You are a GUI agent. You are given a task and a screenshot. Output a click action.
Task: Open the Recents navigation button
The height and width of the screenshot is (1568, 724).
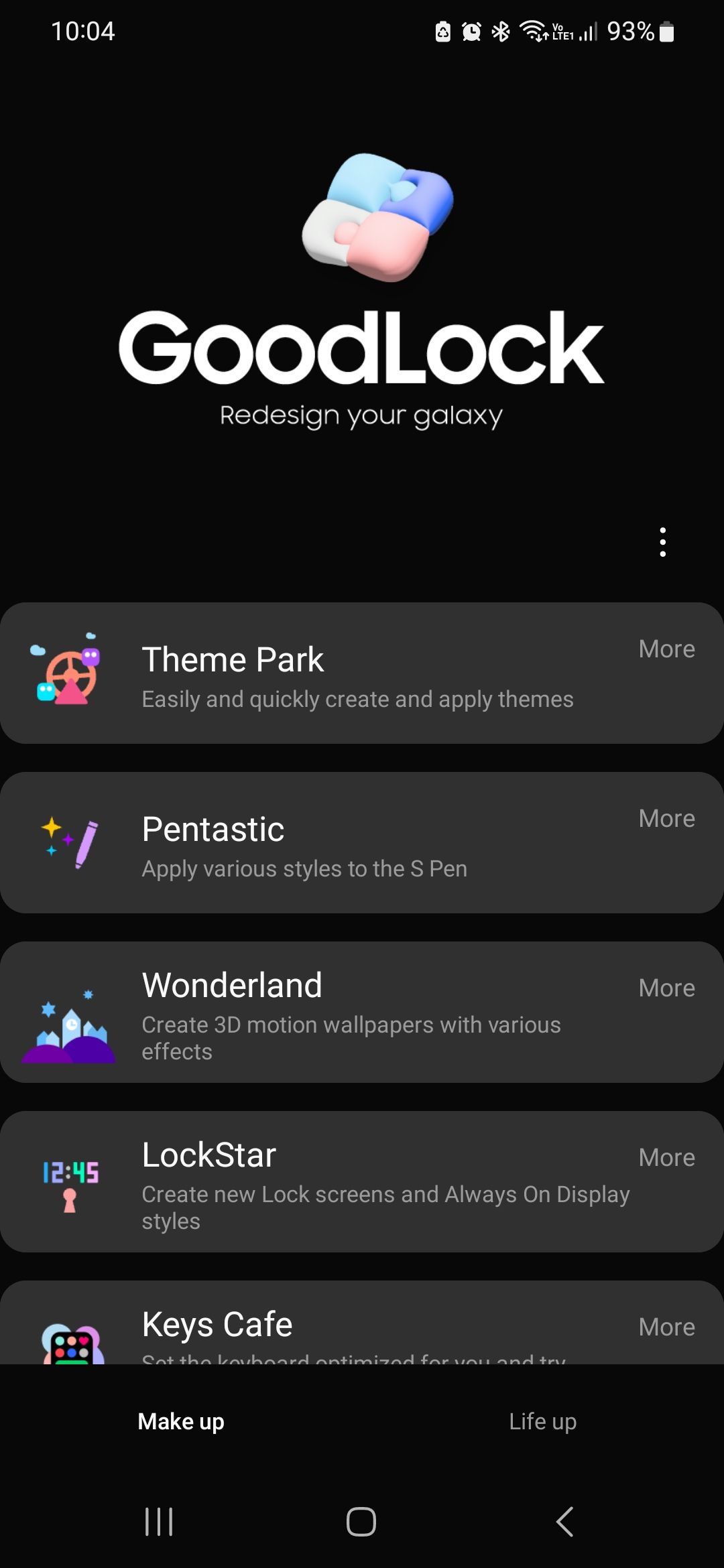[x=159, y=1520]
